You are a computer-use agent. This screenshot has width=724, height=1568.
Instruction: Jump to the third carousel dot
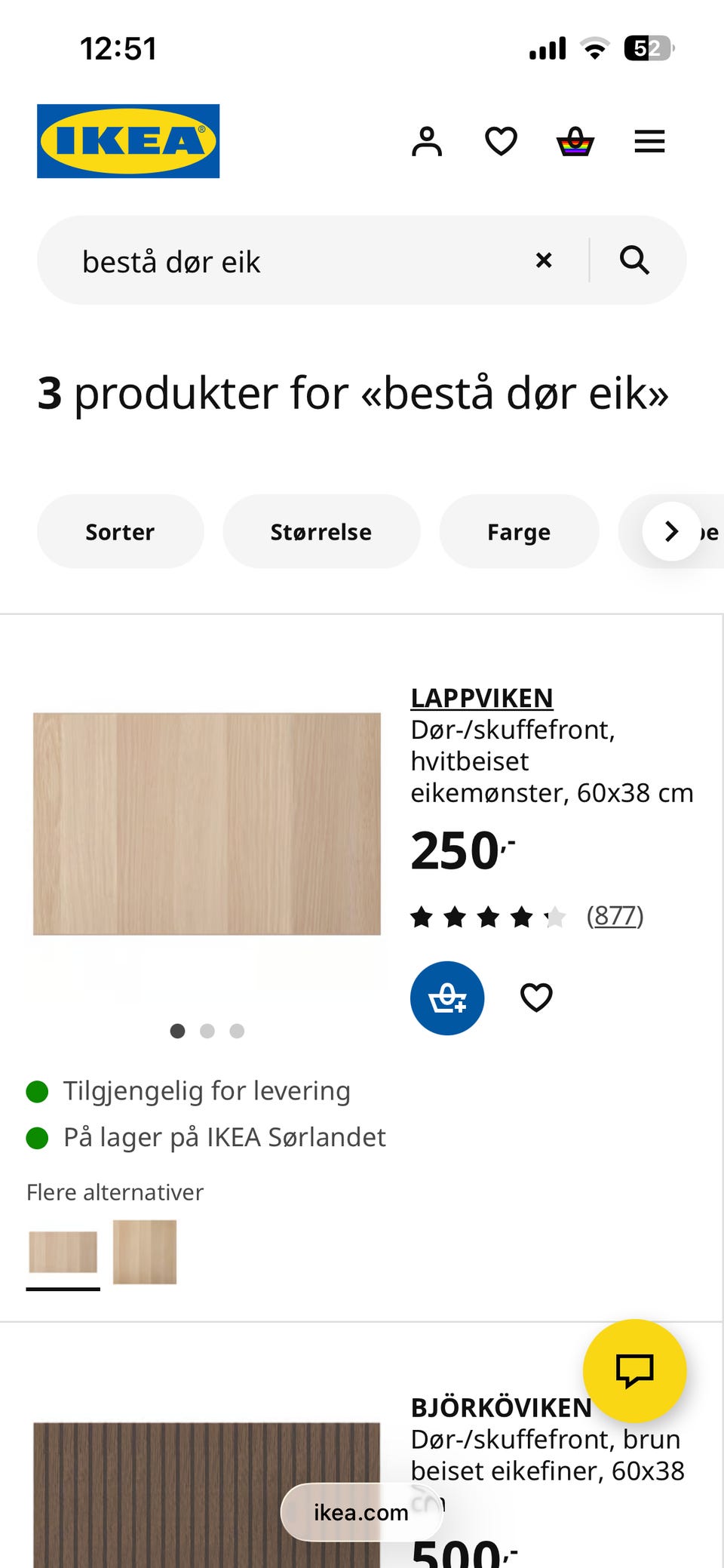(x=238, y=1031)
